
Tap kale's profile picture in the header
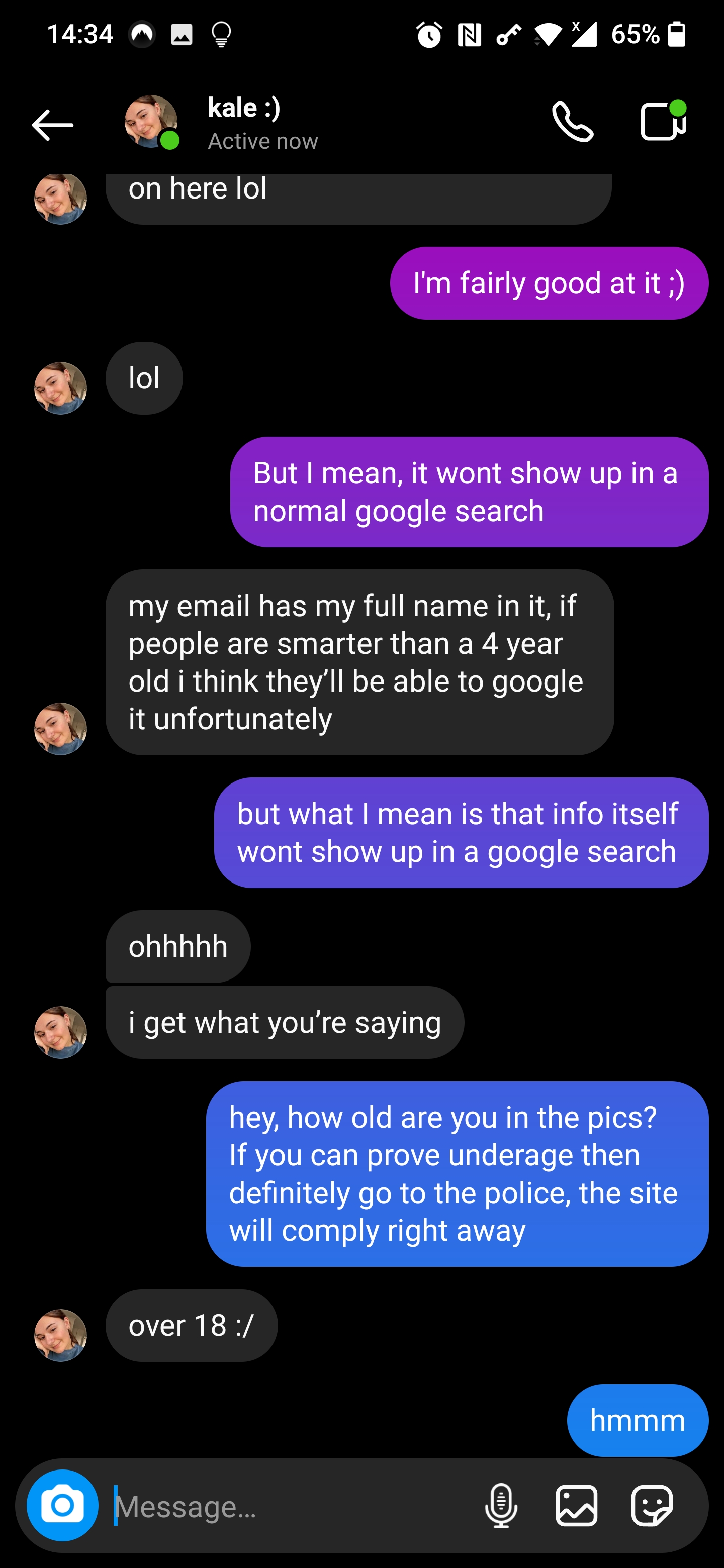(151, 122)
